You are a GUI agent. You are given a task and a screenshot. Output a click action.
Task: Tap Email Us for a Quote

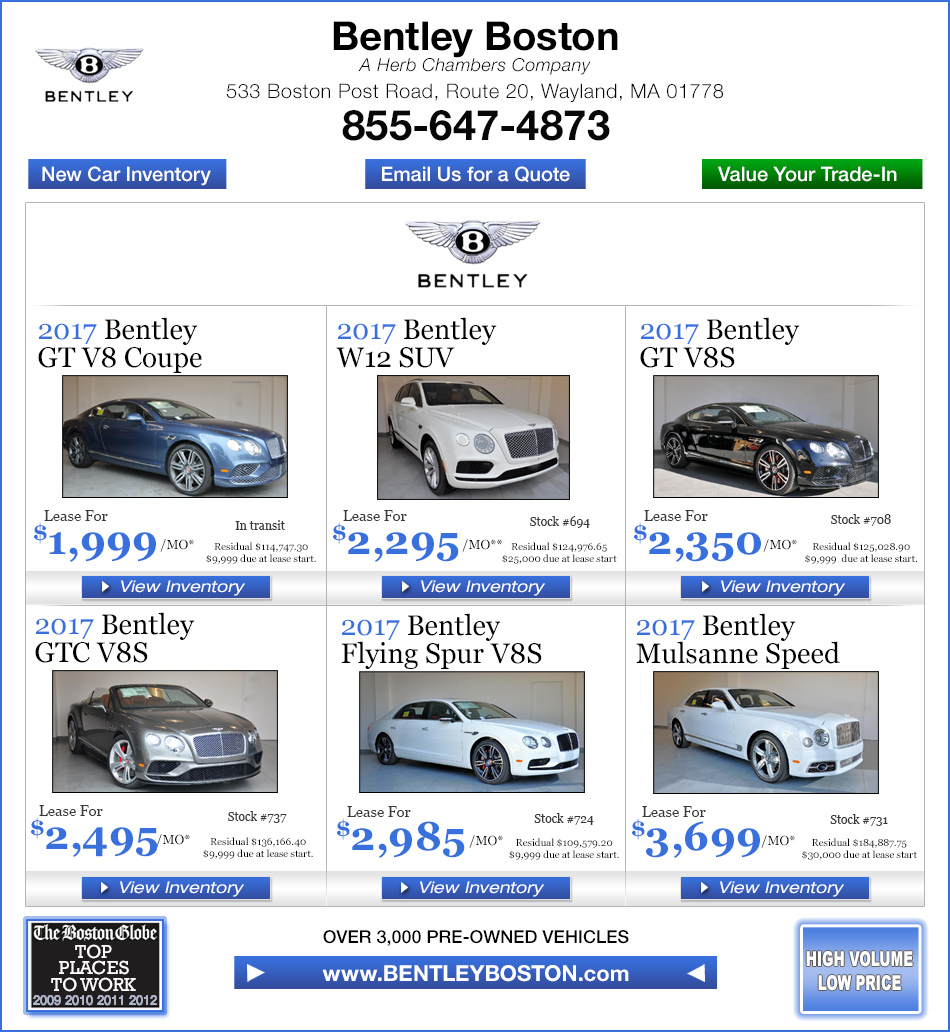[475, 174]
